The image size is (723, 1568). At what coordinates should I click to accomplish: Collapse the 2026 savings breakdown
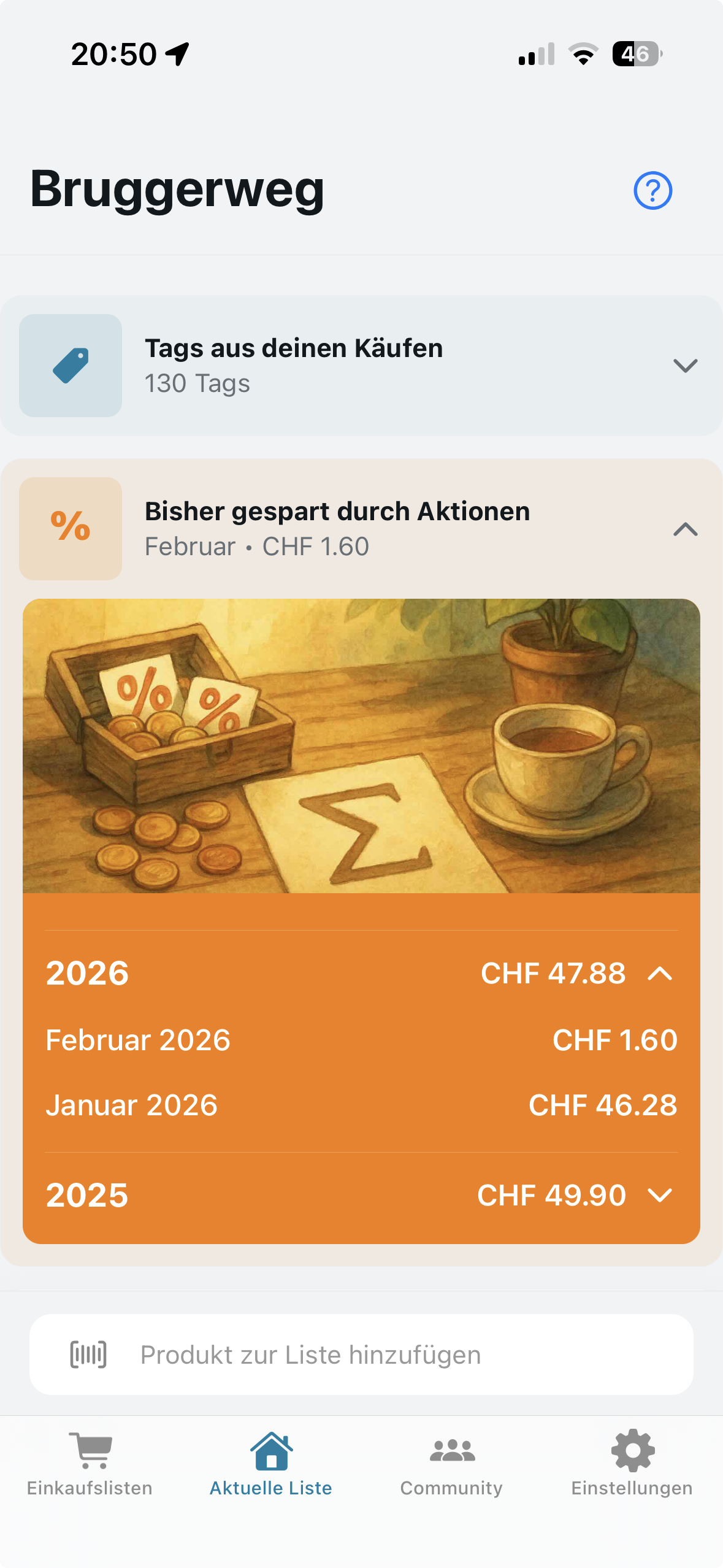[660, 974]
